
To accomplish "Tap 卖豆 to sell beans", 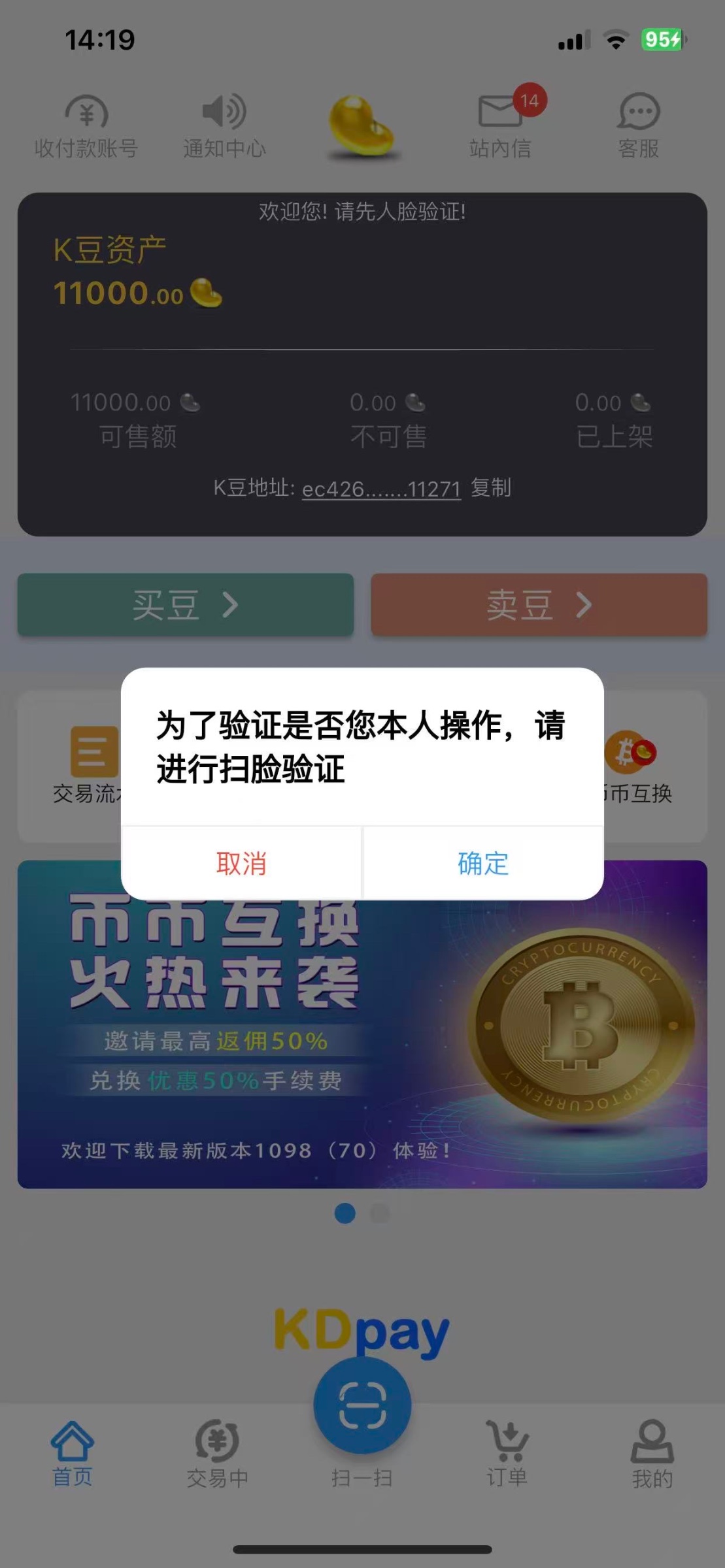I will (539, 604).
